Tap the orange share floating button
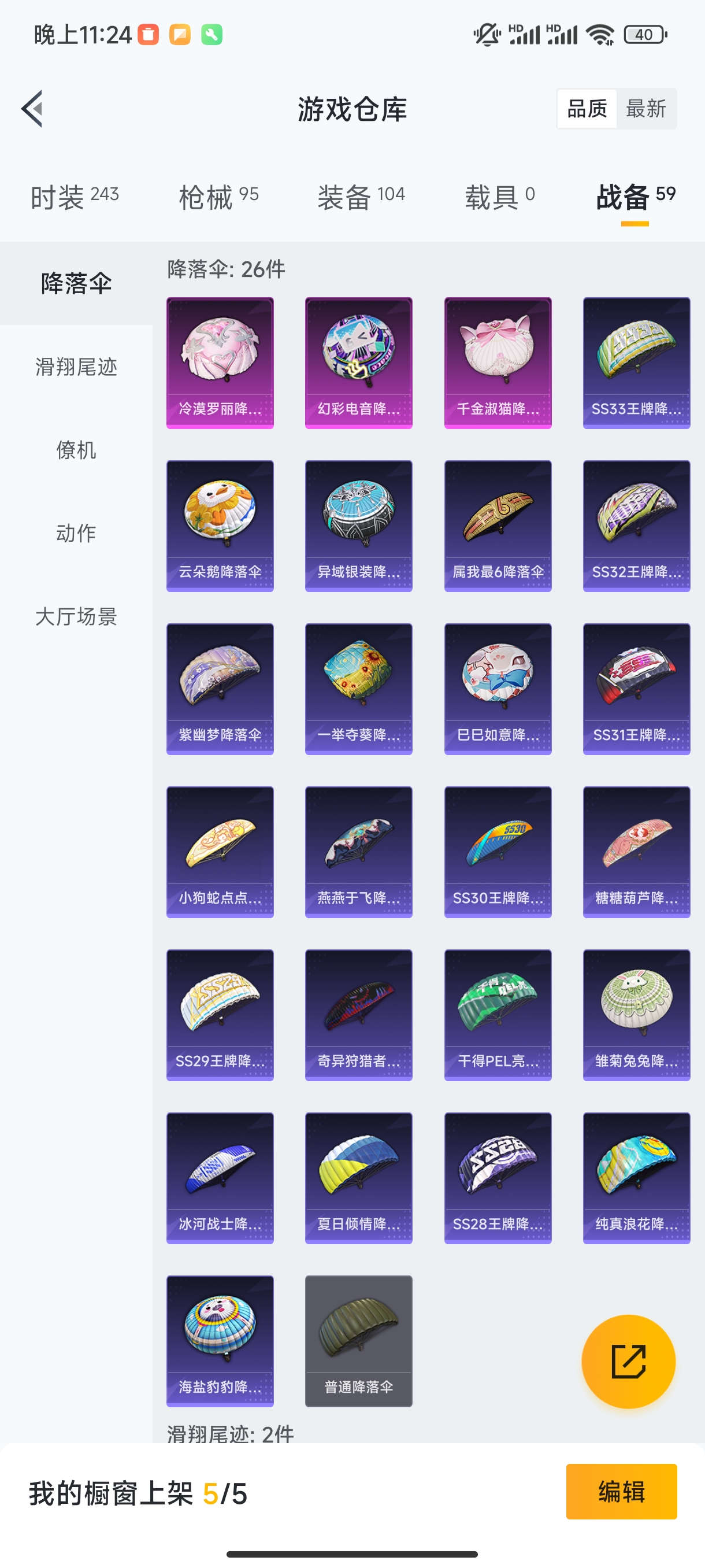Image resolution: width=705 pixels, height=1568 pixels. [x=628, y=1361]
